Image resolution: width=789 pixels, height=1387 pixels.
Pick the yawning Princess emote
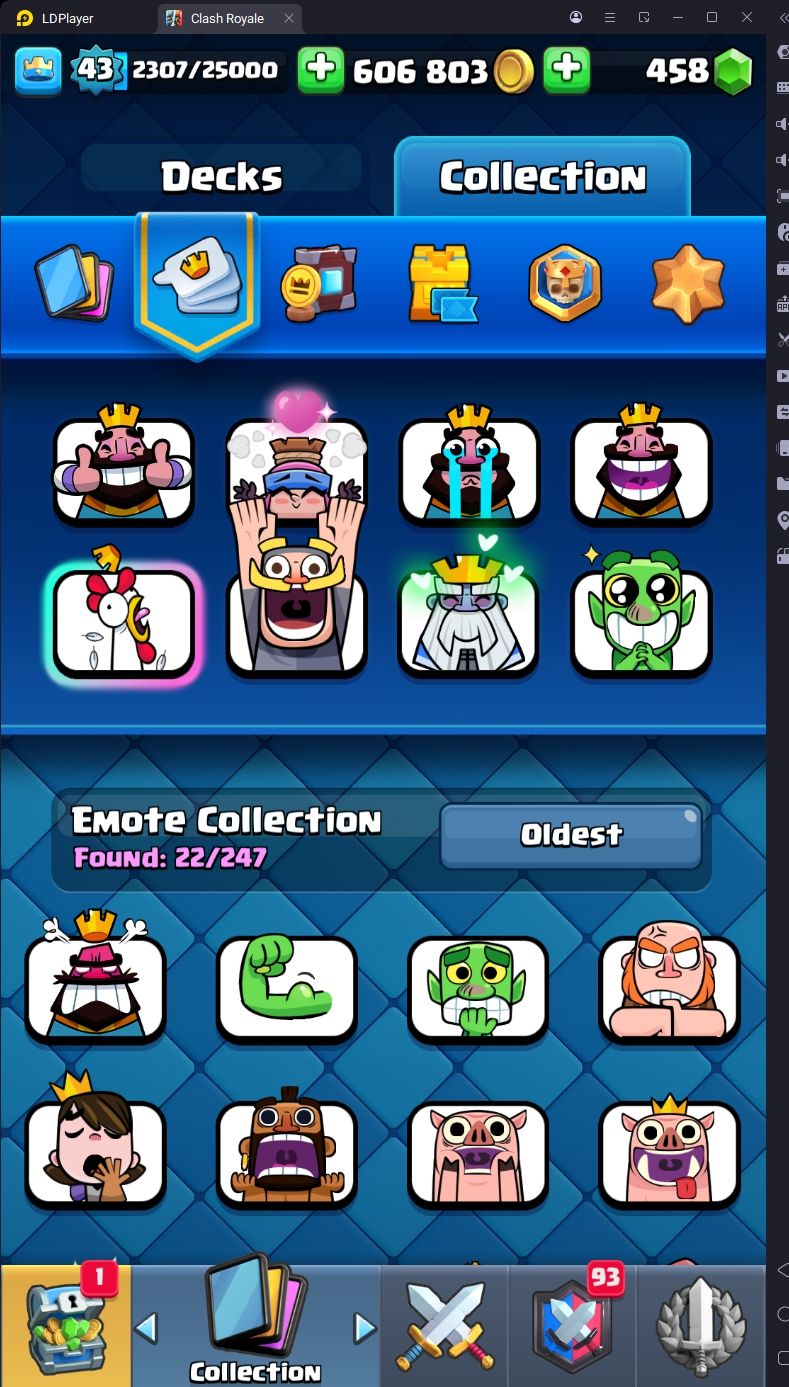point(96,1151)
